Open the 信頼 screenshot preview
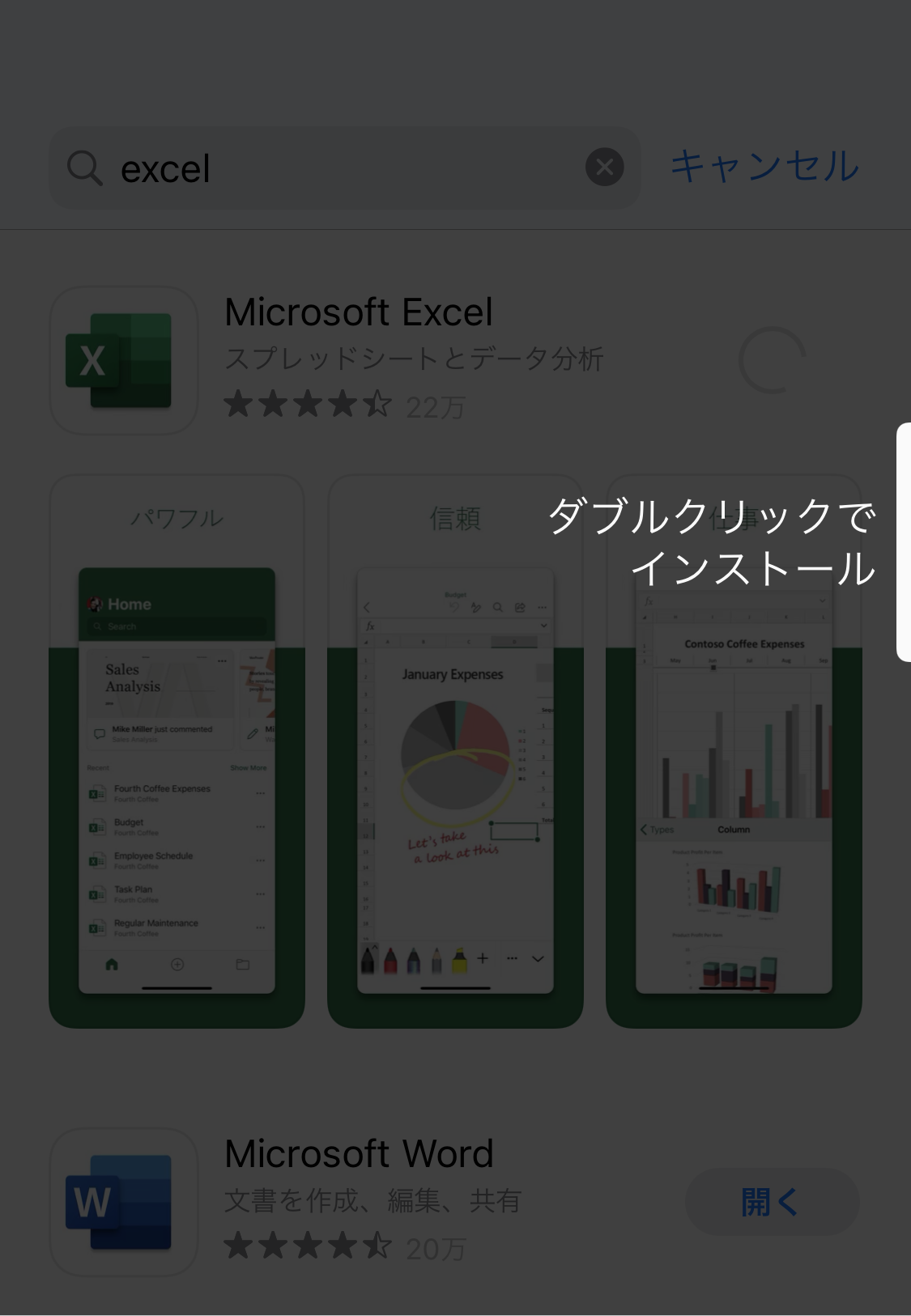 (455, 751)
